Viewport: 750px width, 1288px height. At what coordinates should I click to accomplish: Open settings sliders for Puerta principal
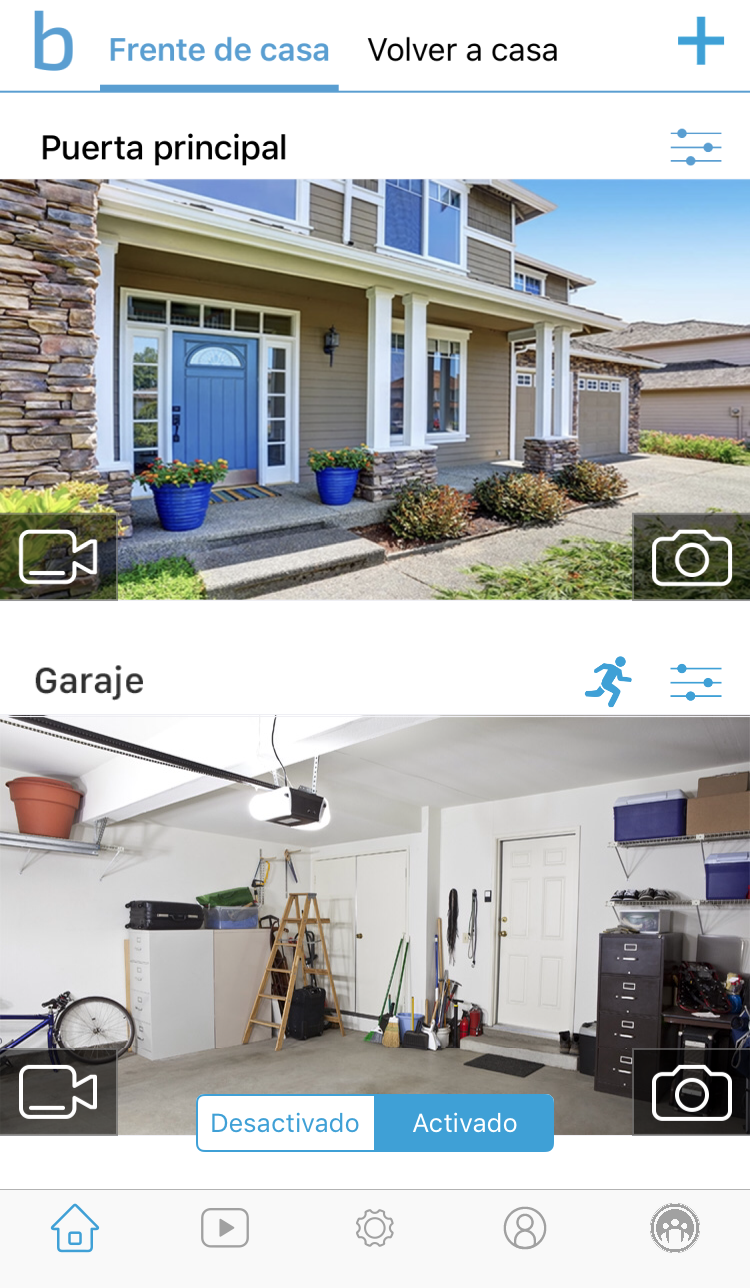tap(695, 148)
